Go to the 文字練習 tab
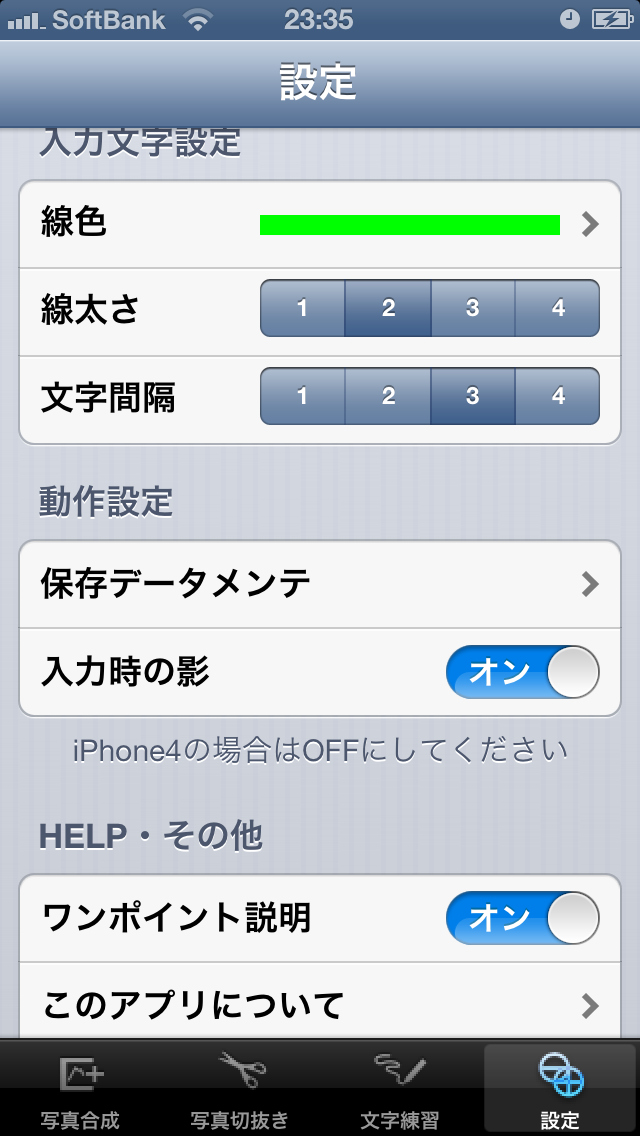Image resolution: width=640 pixels, height=1136 pixels. (400, 1089)
